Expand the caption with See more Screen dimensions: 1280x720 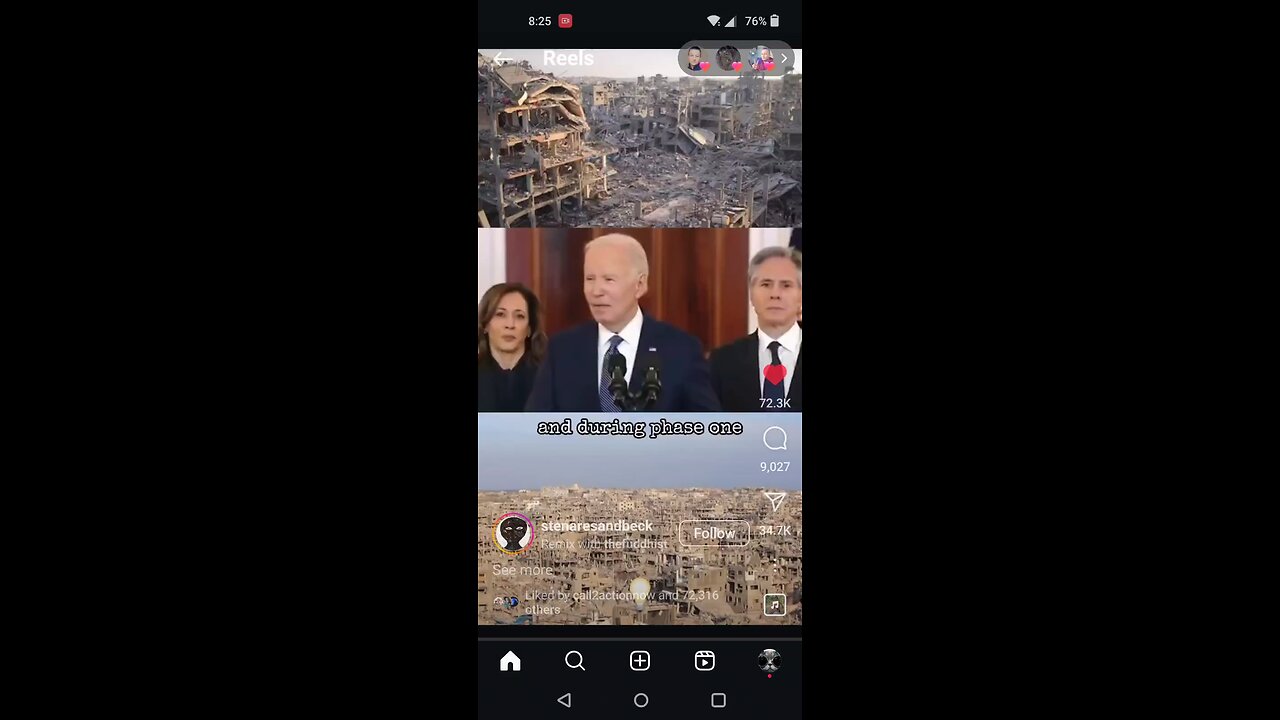click(522, 570)
